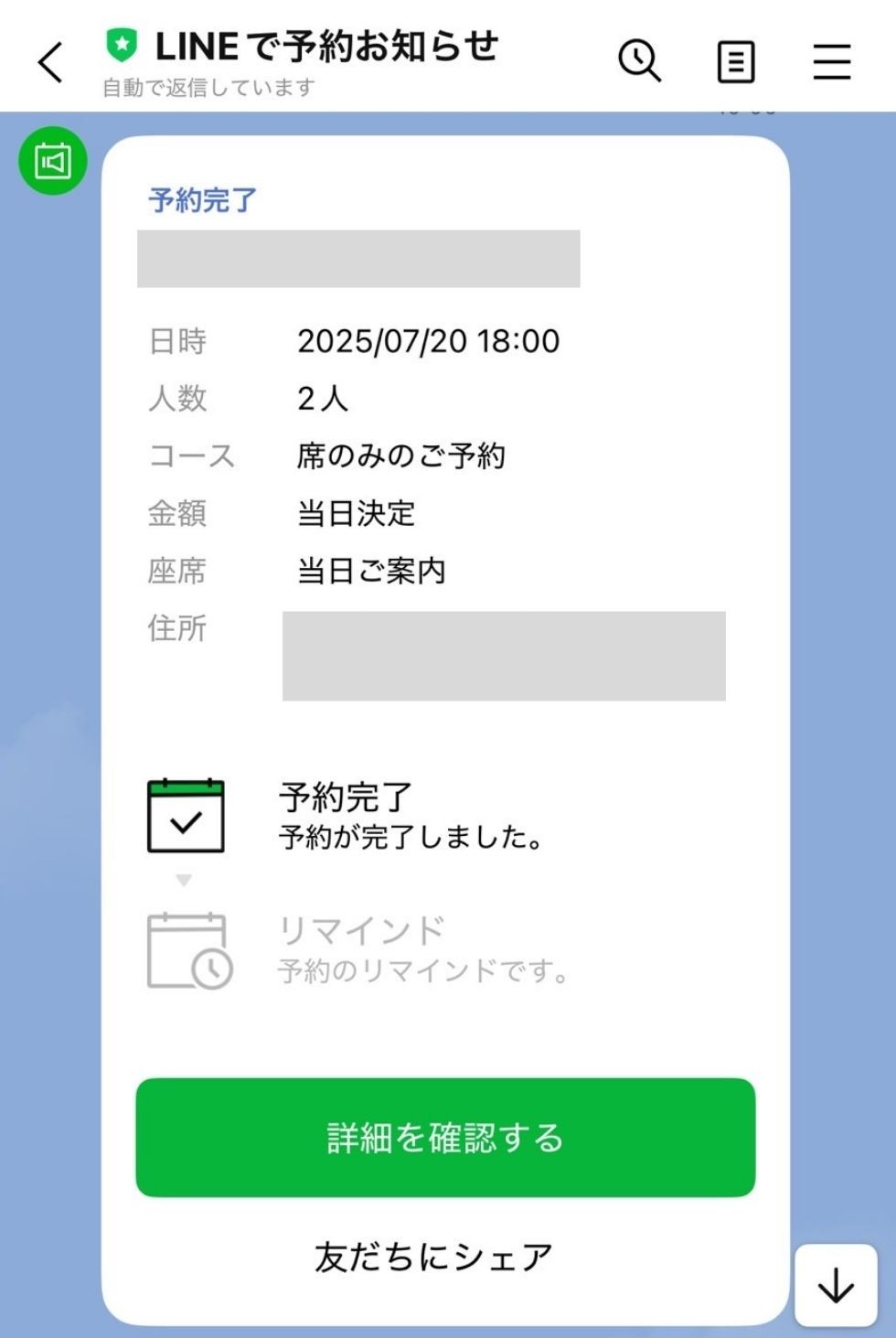
Task: Select the リマインド entry in the card
Action: [x=359, y=927]
